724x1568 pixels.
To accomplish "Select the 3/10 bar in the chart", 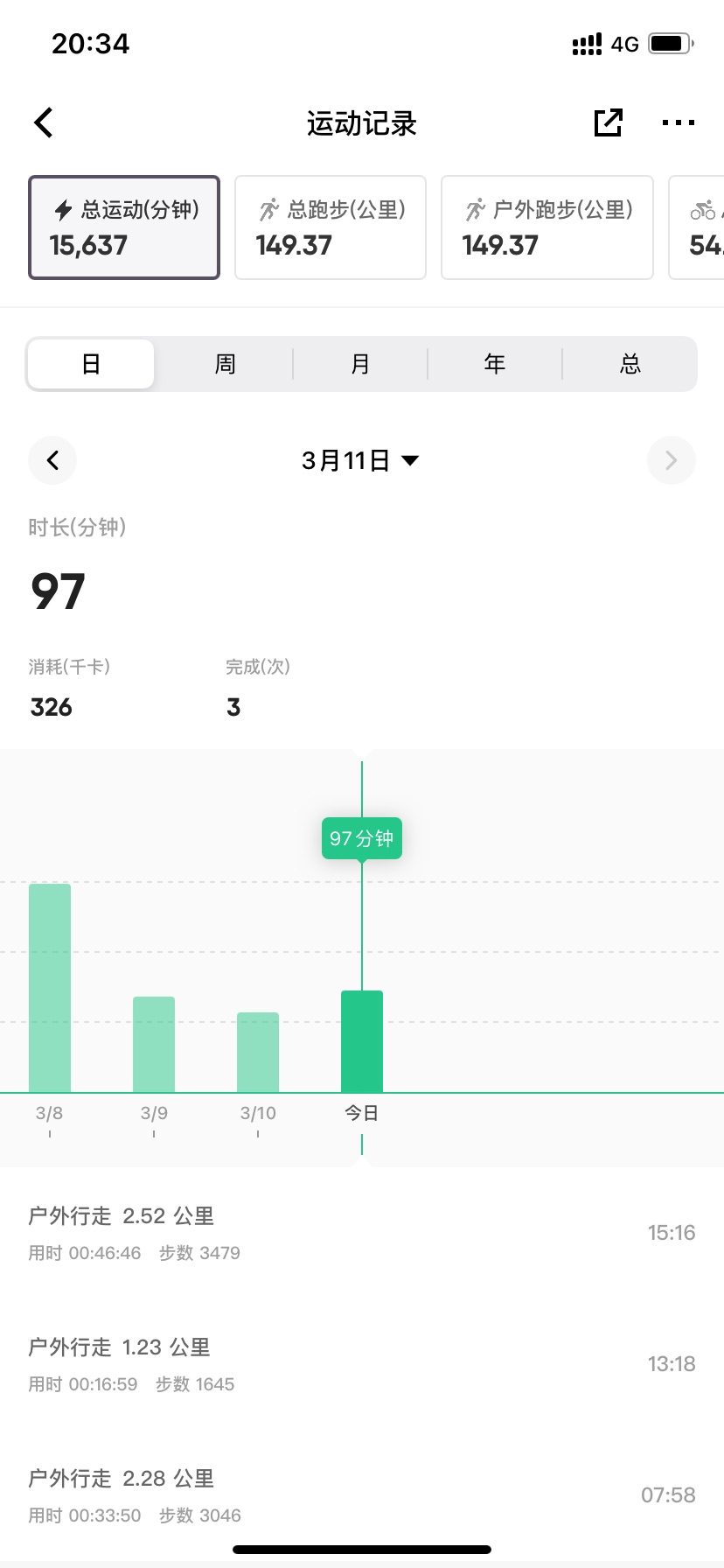I will 258,1052.
